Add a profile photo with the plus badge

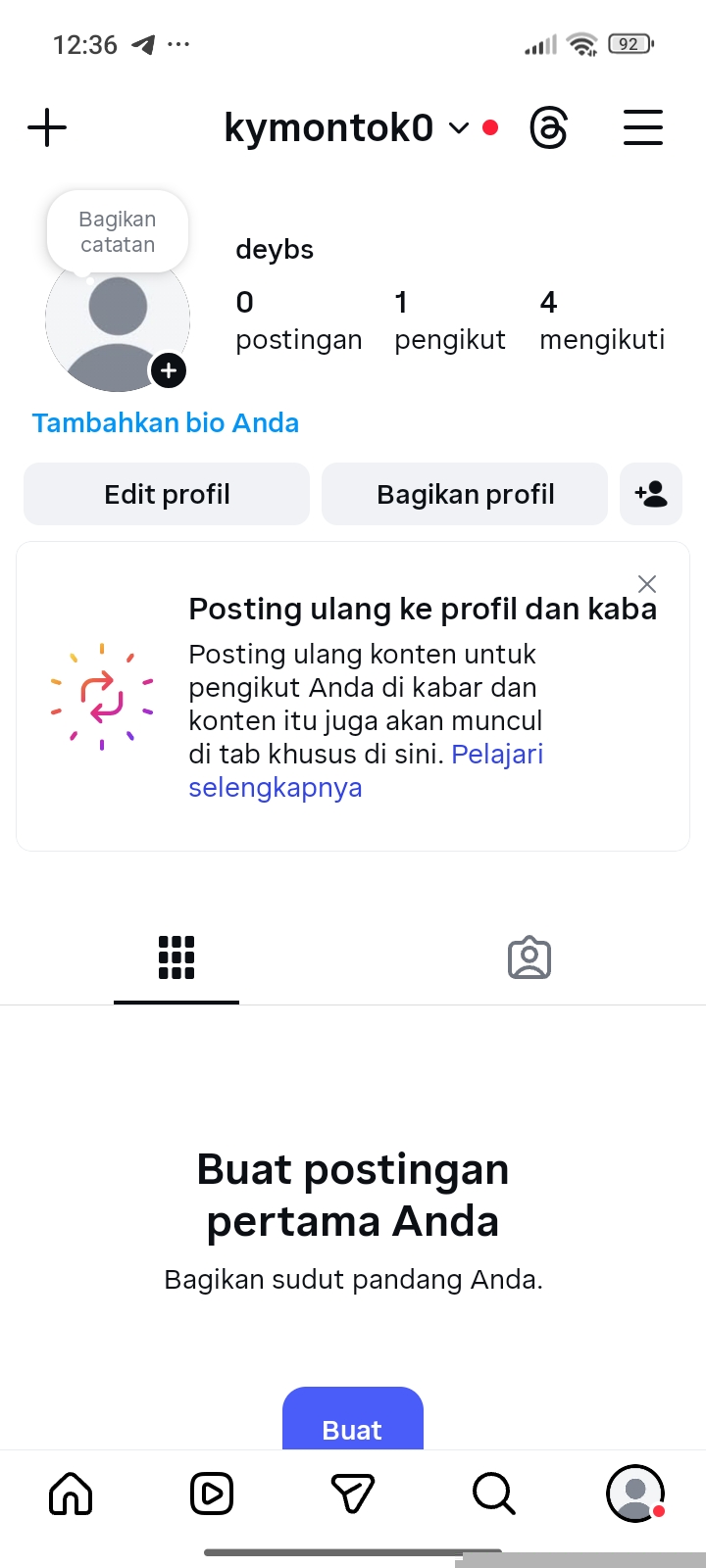click(x=169, y=370)
